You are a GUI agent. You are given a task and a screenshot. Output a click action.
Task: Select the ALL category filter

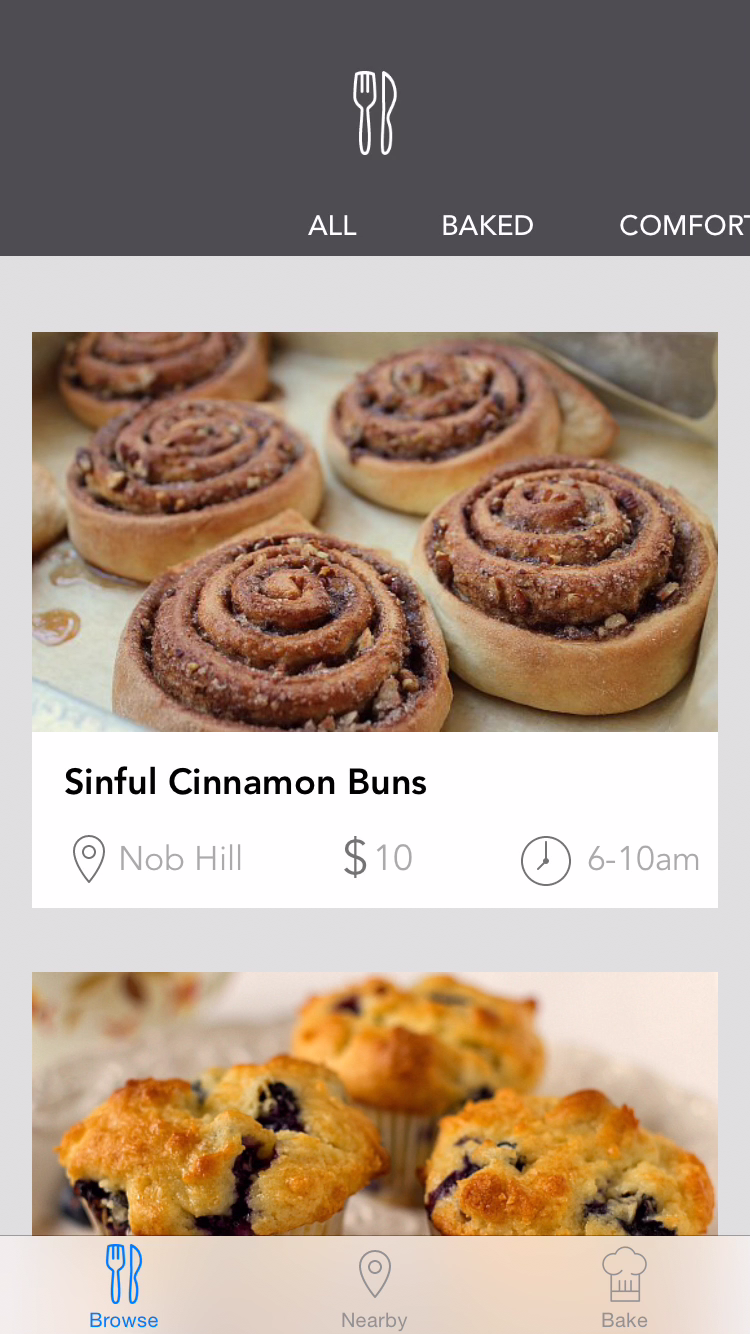pyautogui.click(x=332, y=226)
